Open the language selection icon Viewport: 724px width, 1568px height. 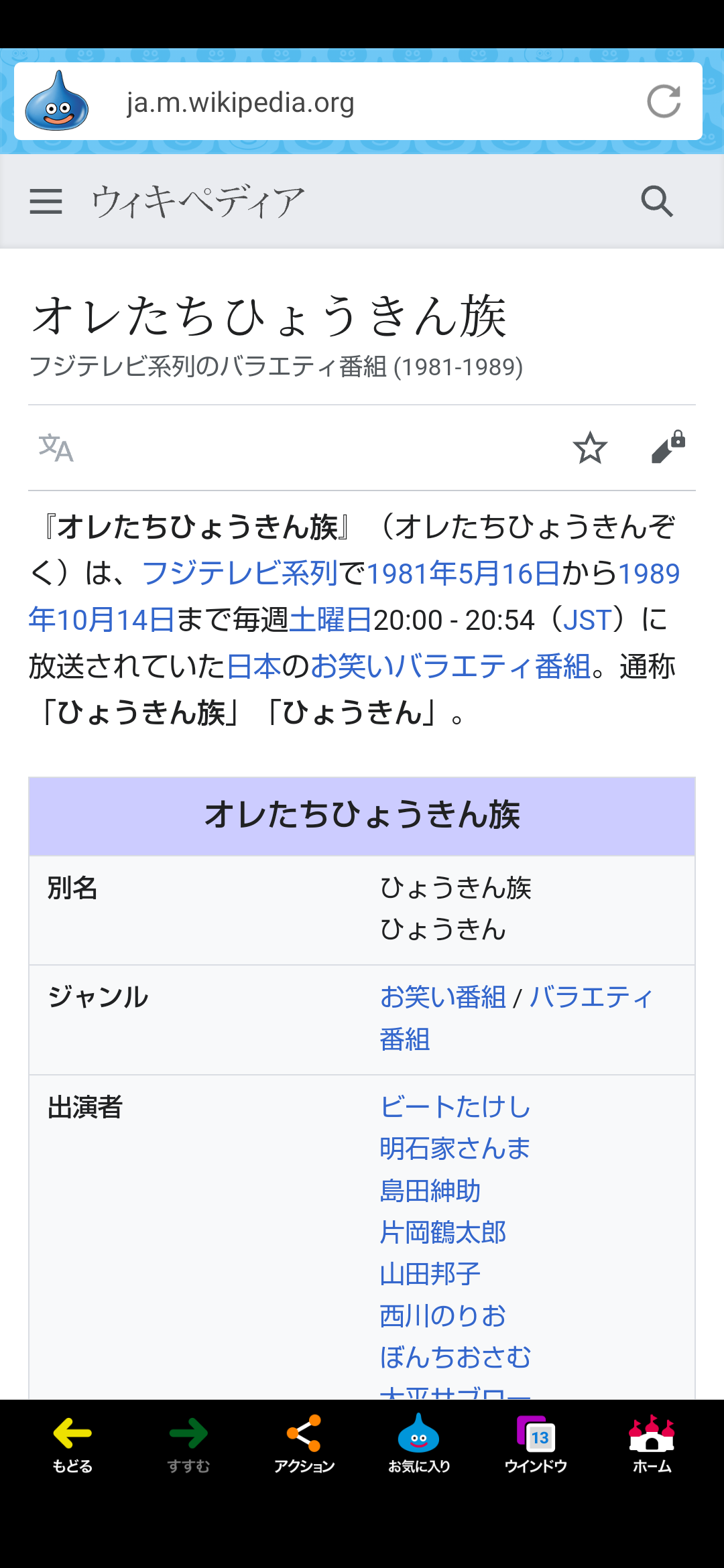coord(56,448)
